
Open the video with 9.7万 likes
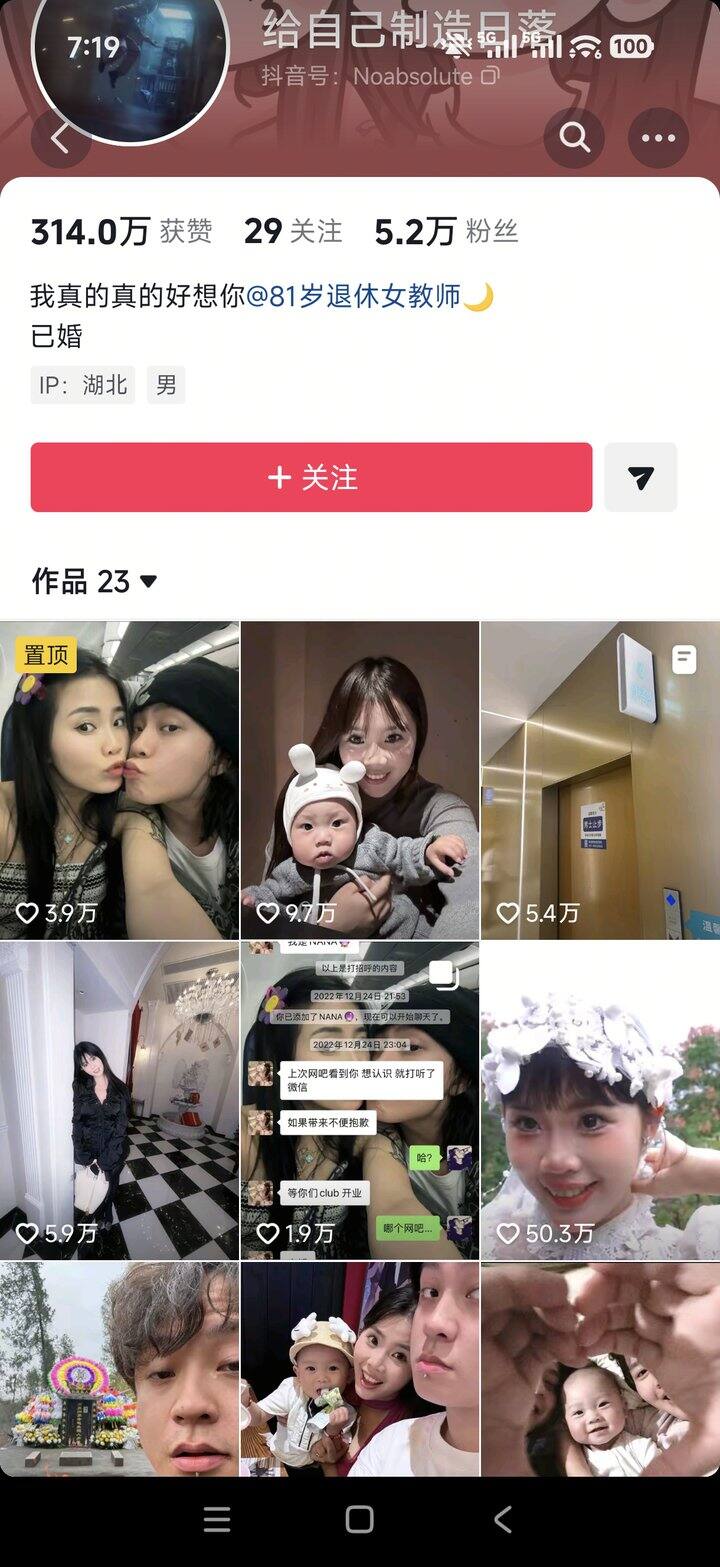point(360,780)
